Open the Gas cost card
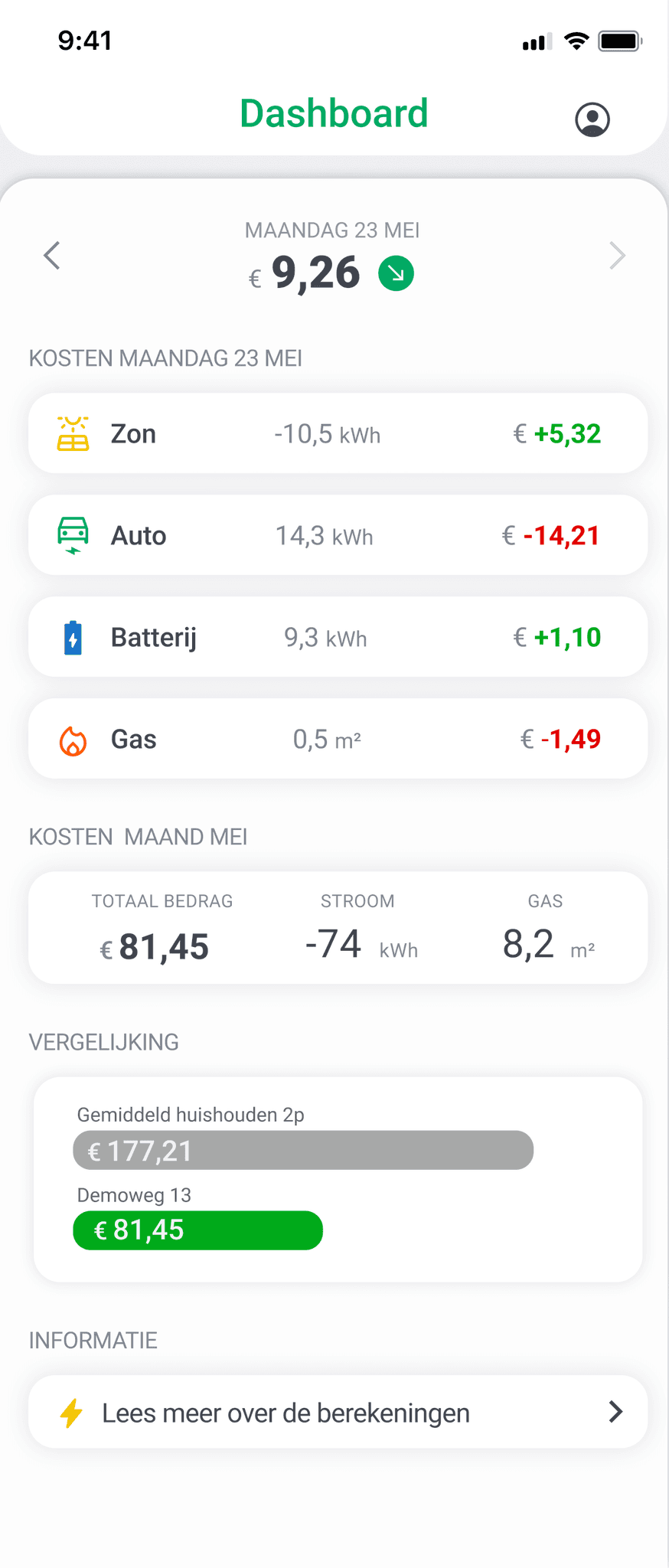 pyautogui.click(x=338, y=739)
